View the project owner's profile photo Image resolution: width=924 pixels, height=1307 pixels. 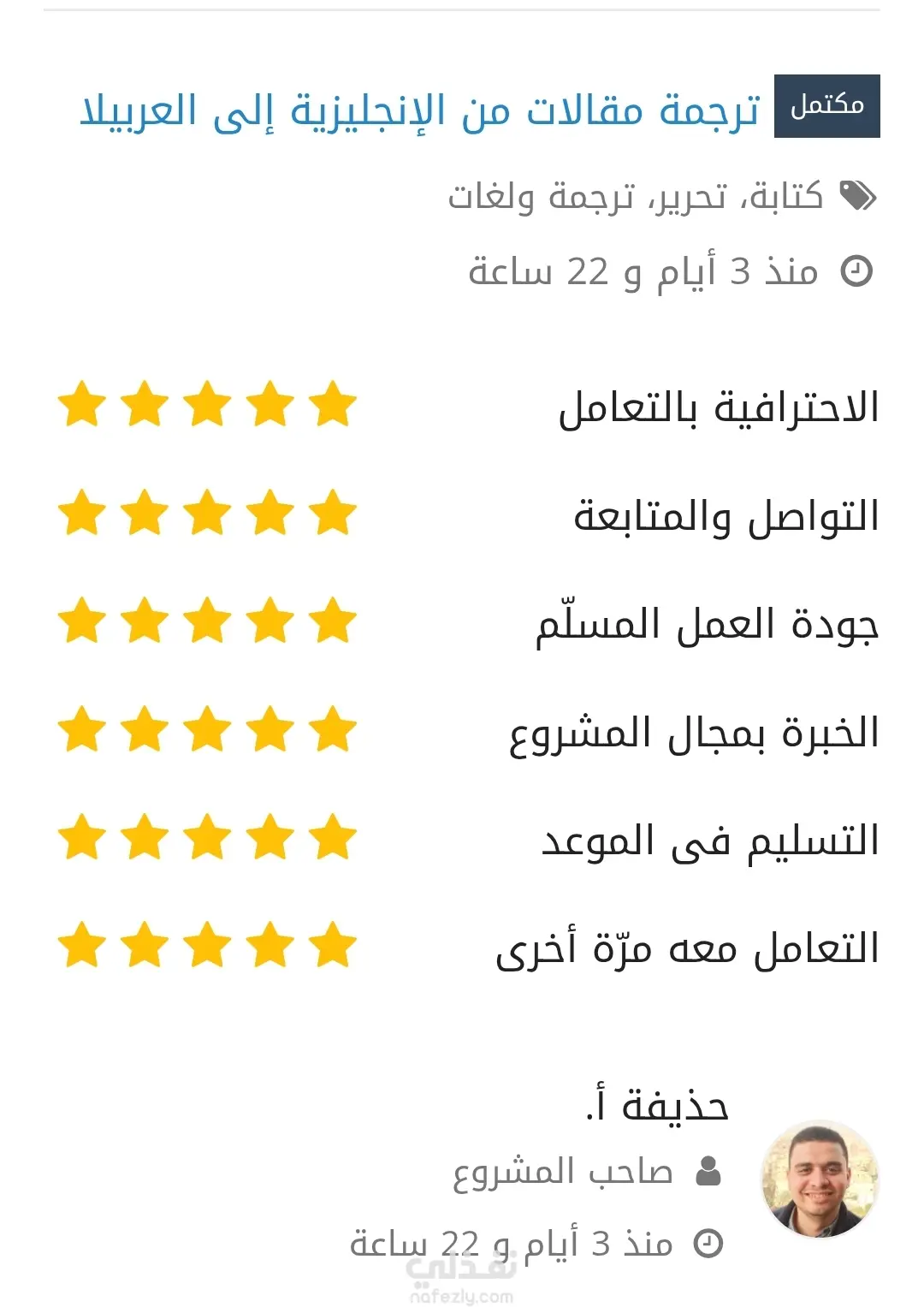pos(820,1179)
